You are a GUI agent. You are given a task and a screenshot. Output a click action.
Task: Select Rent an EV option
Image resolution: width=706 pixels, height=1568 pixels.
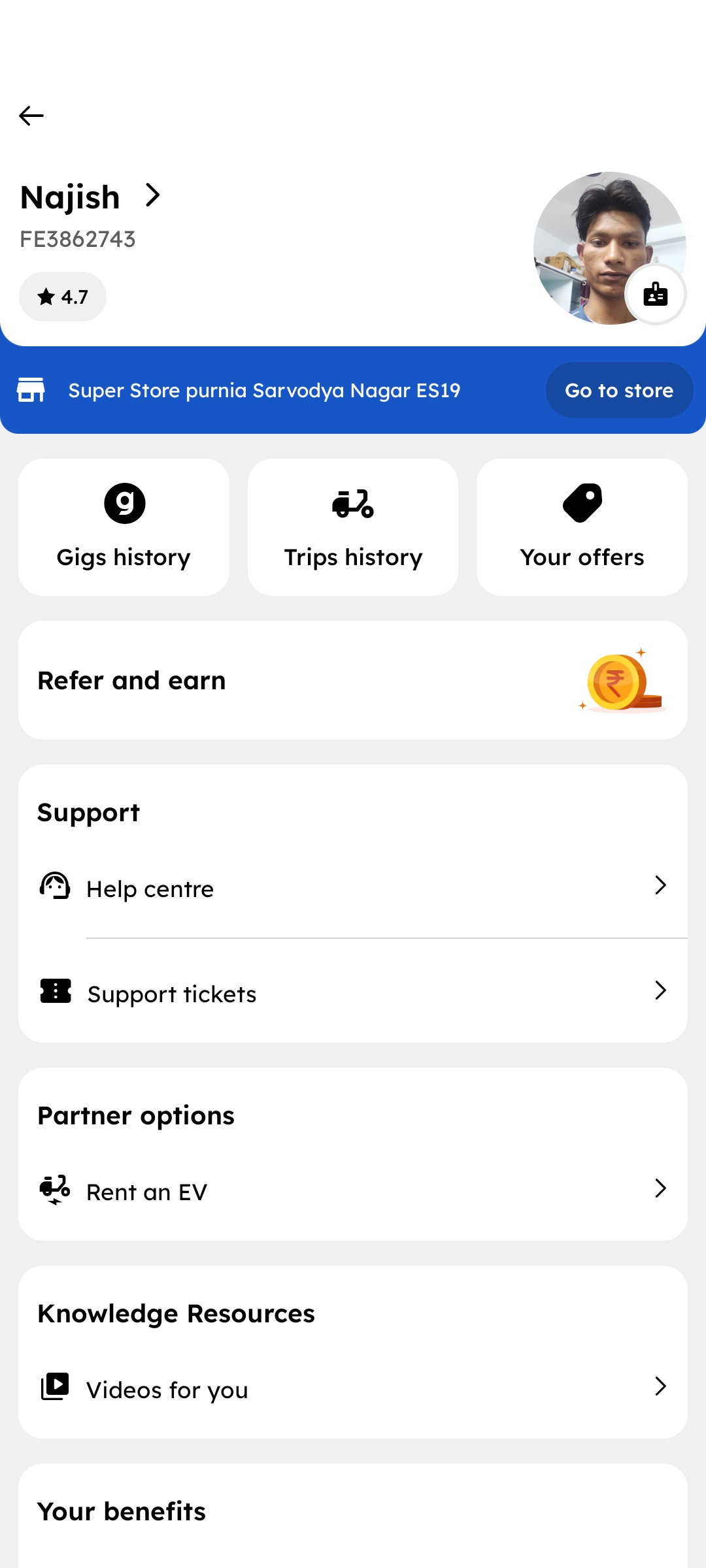[353, 1191]
